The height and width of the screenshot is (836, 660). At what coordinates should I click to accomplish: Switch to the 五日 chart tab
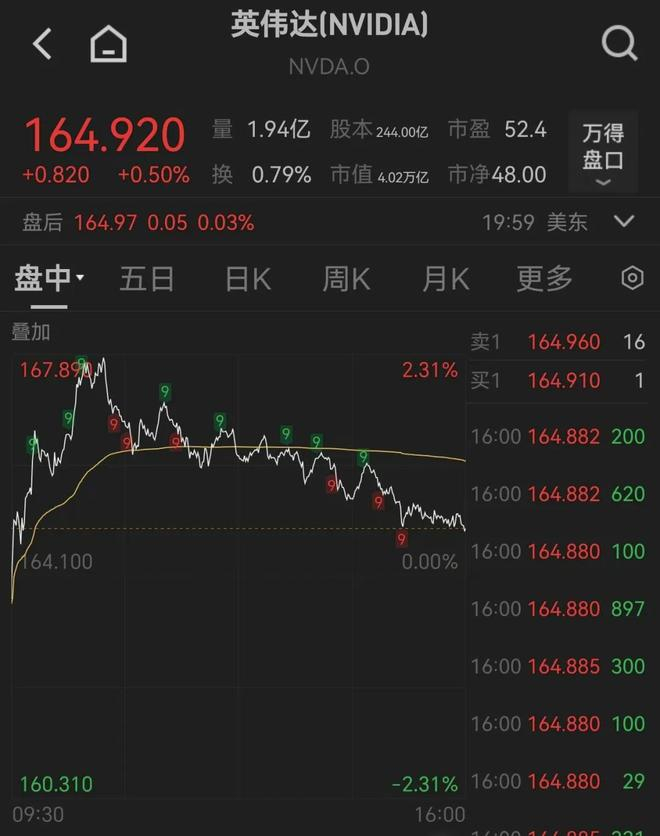147,279
